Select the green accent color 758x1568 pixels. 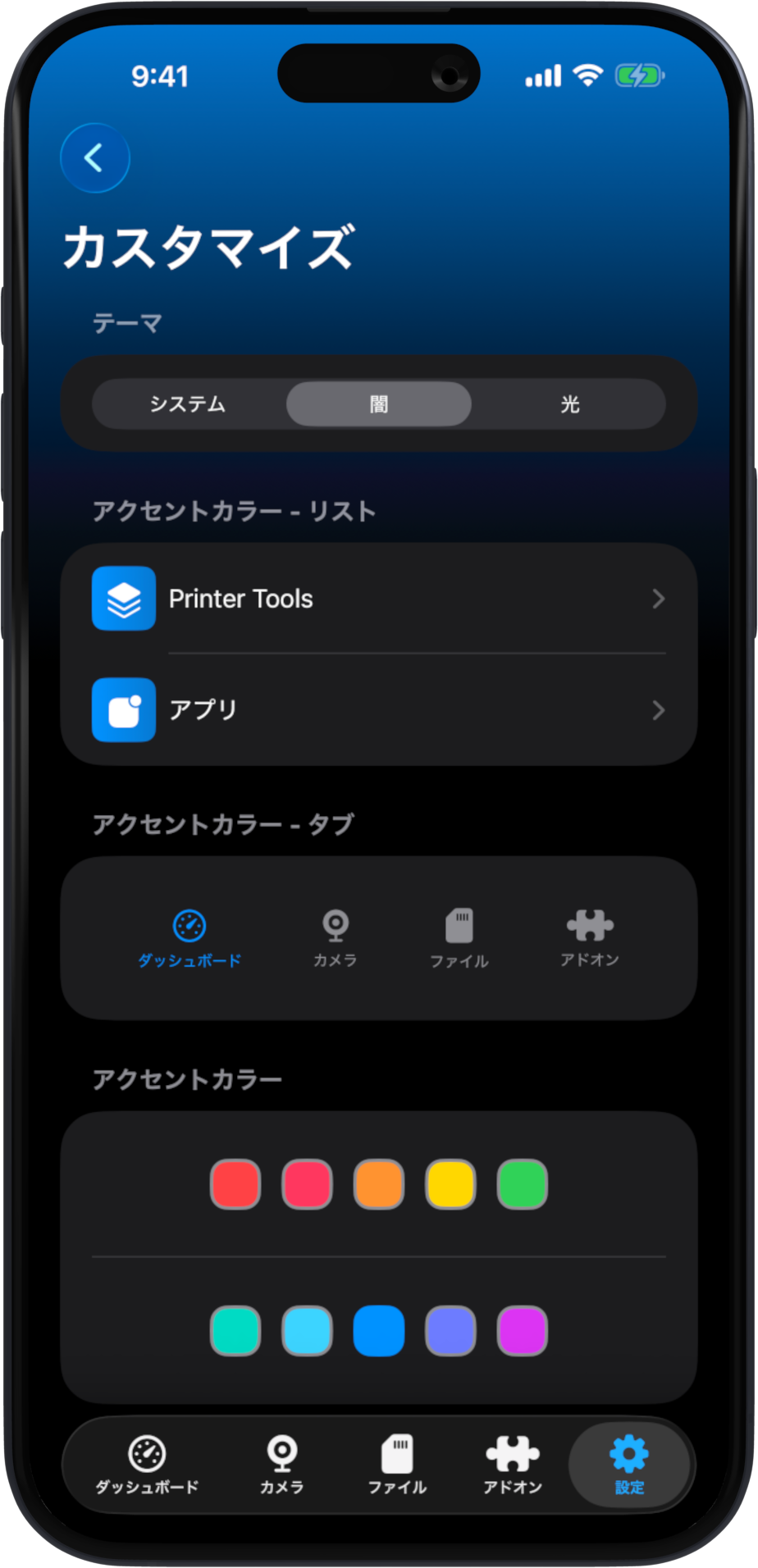[522, 1184]
